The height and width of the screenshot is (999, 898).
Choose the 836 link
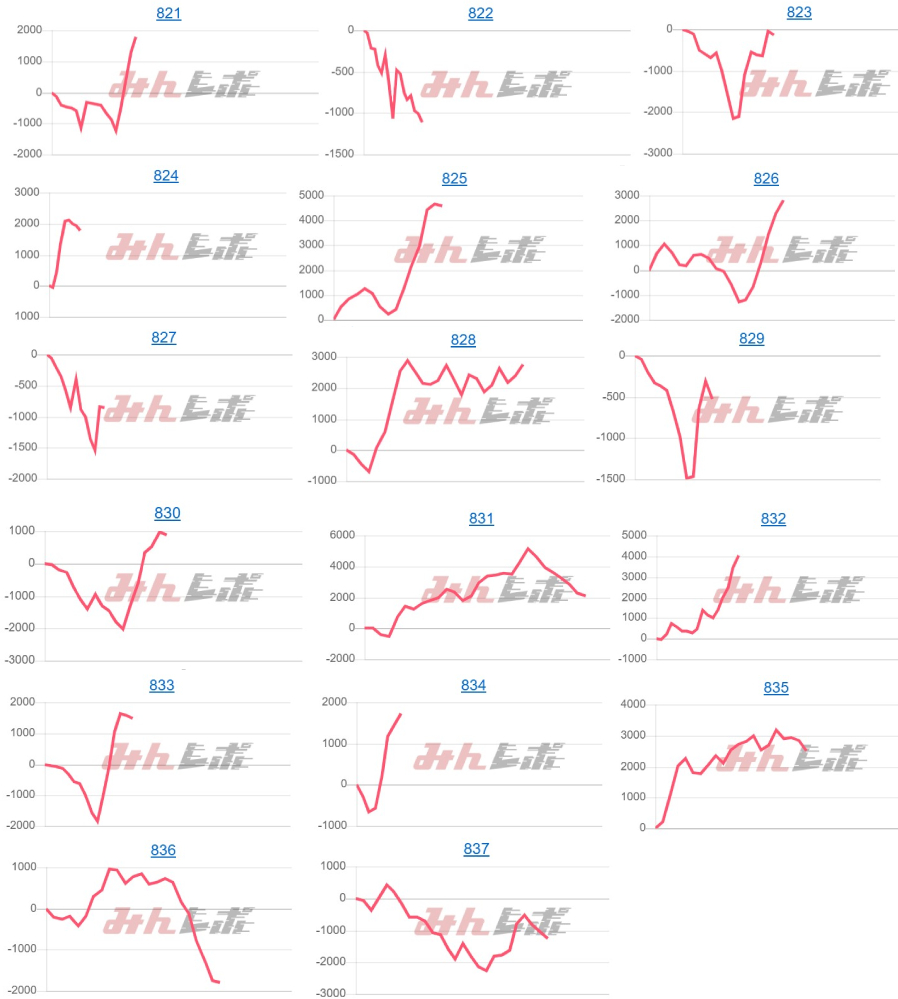[x=163, y=851]
